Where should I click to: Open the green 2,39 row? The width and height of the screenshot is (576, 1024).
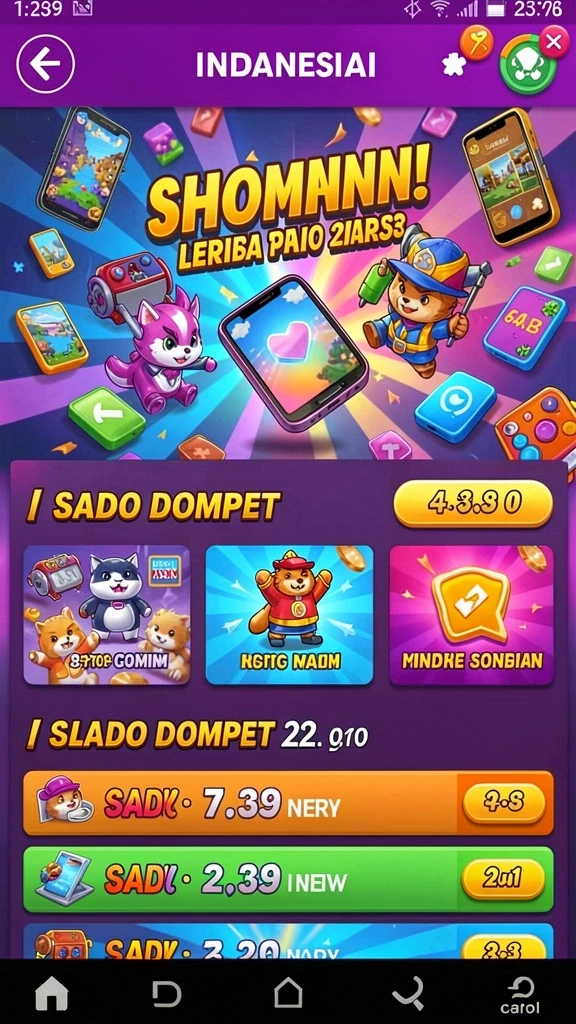tap(288, 879)
